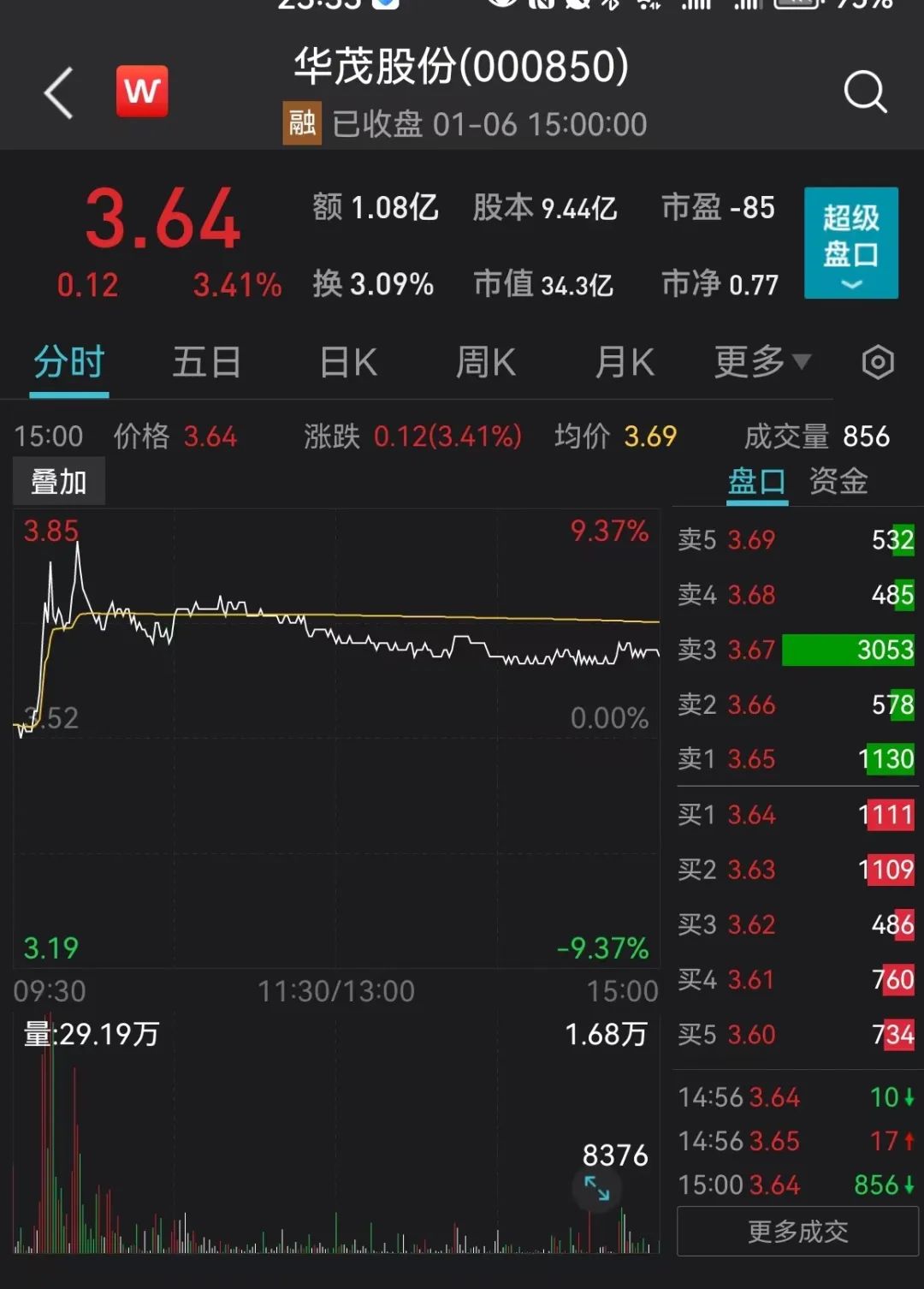Tap the Wind app logo icon

tap(142, 91)
